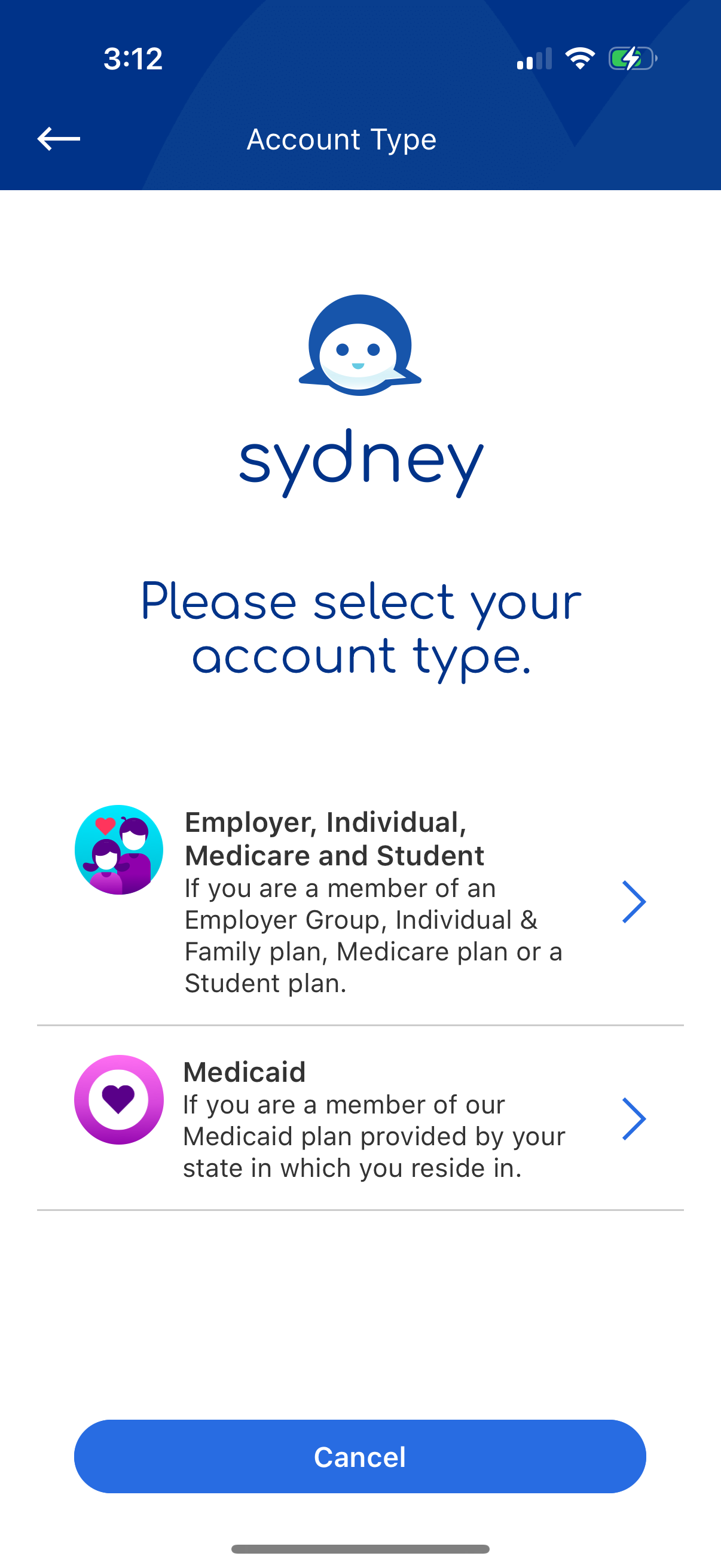Tap the back arrow in the header

click(59, 139)
